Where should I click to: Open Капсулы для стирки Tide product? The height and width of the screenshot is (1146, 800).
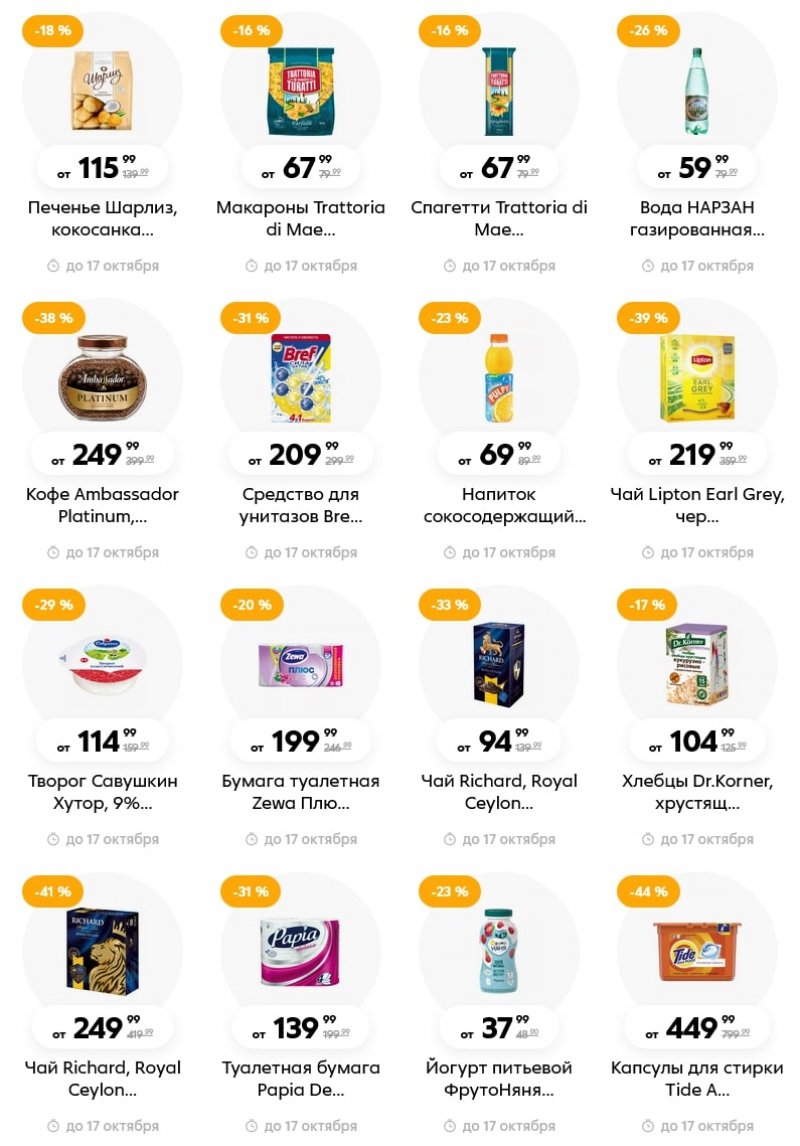coord(696,951)
